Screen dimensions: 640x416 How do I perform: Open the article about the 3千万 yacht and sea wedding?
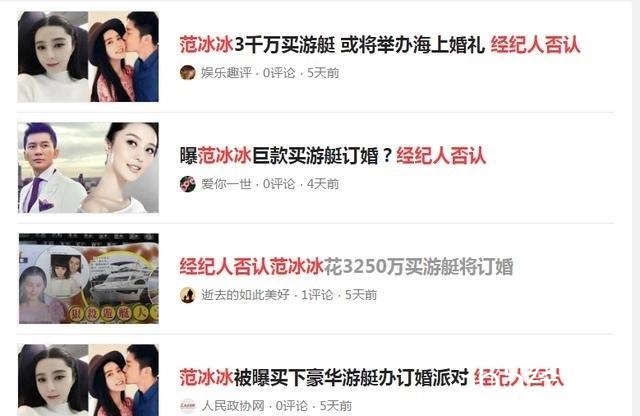click(379, 45)
